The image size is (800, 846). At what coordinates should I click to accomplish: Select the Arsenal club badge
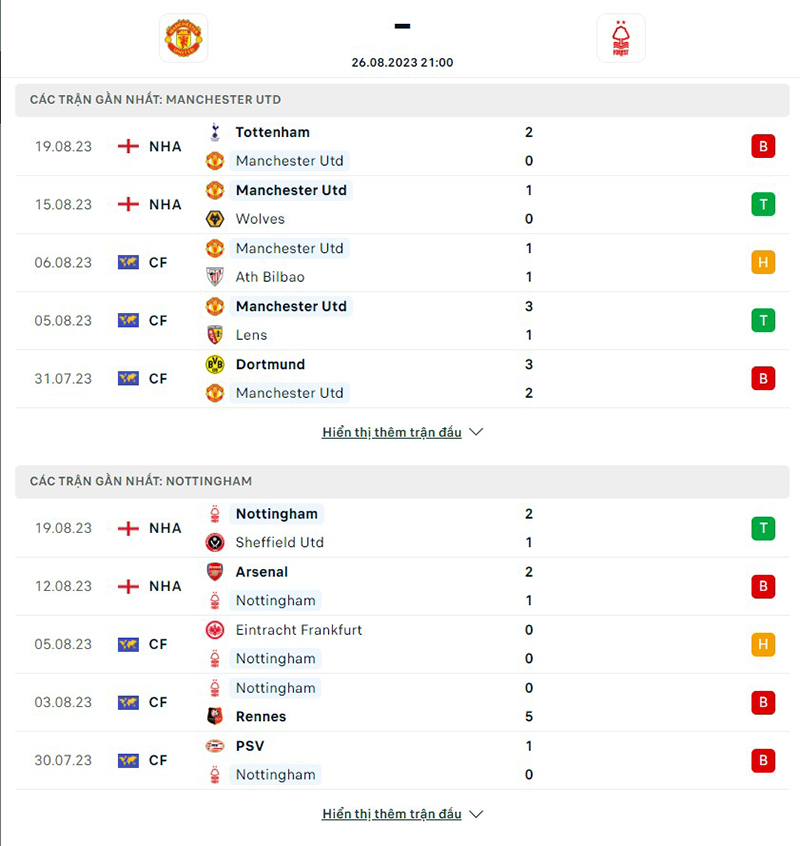click(215, 571)
